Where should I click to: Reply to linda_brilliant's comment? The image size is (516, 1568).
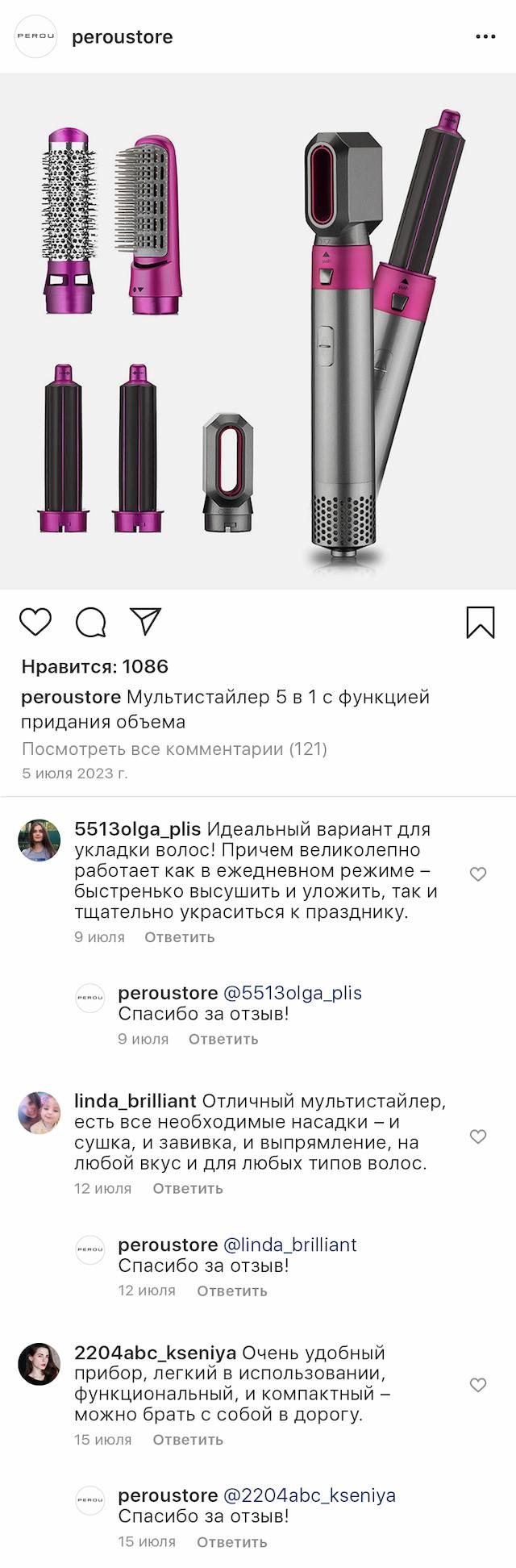[x=187, y=1188]
